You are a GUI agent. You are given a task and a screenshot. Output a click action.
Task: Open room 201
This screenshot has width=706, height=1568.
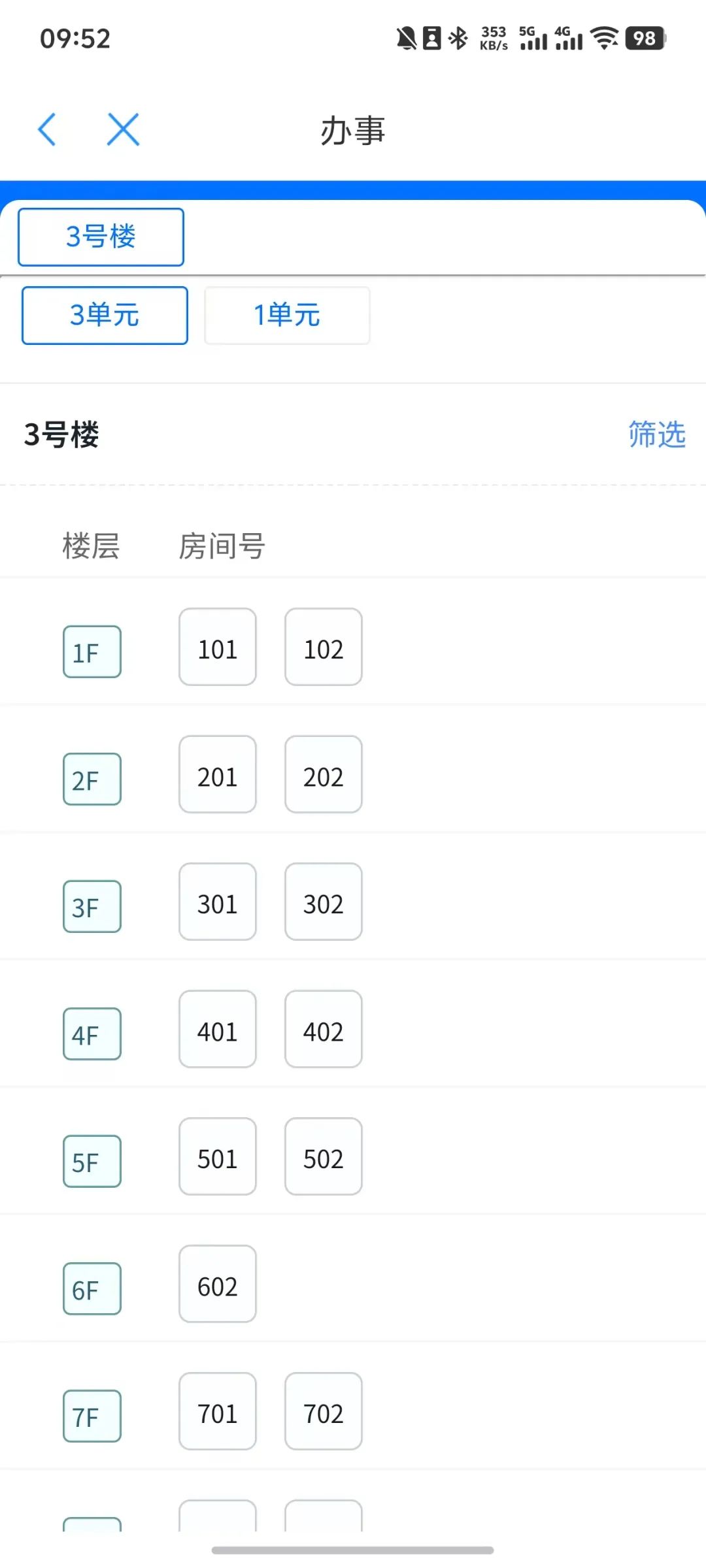[218, 774]
